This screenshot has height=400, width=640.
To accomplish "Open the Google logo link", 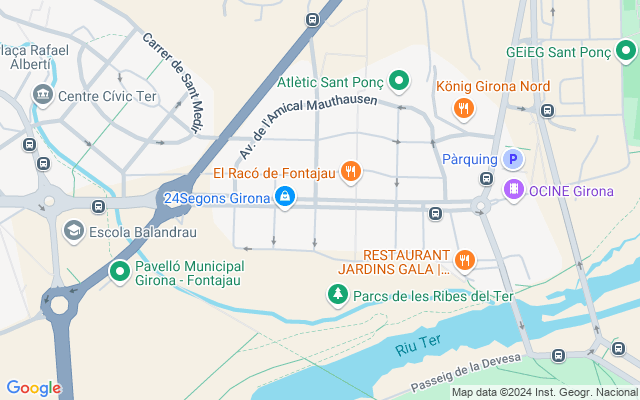I will (x=33, y=388).
